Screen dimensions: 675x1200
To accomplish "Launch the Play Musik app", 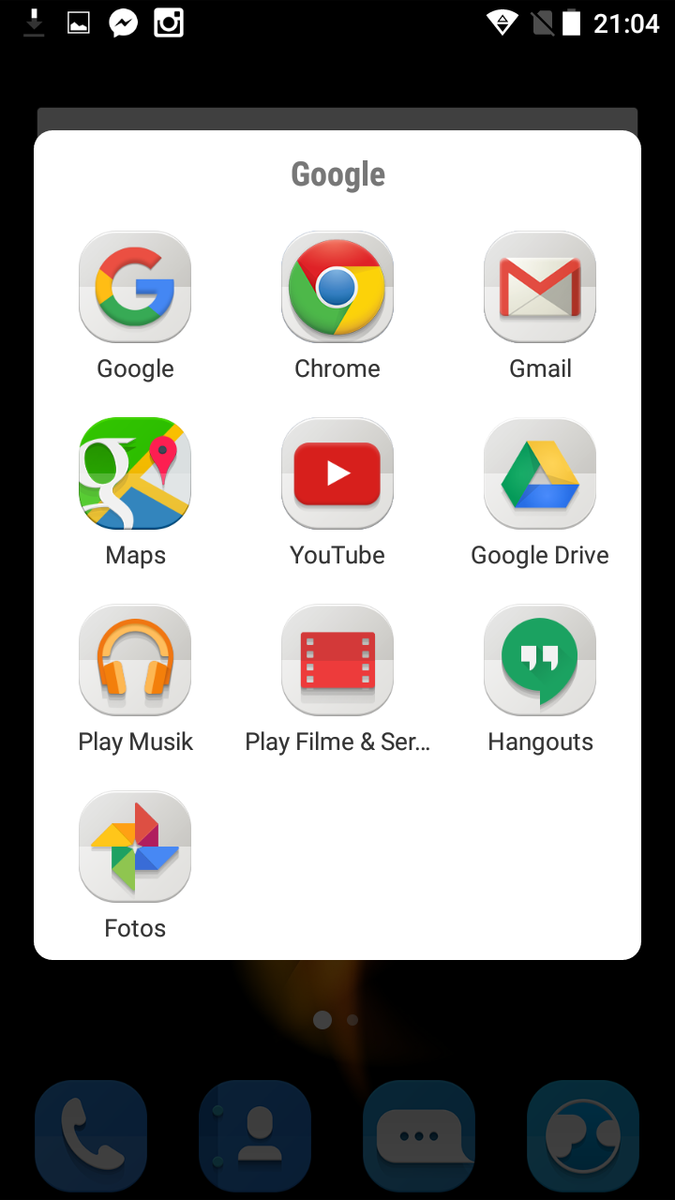I will click(135, 661).
